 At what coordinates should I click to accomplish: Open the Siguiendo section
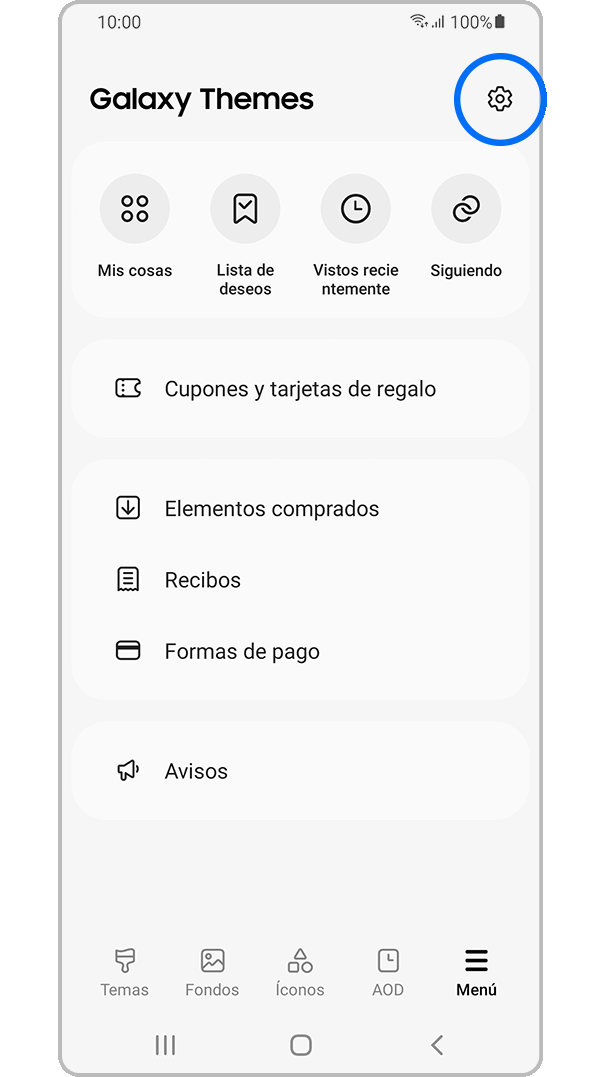pyautogui.click(x=465, y=209)
